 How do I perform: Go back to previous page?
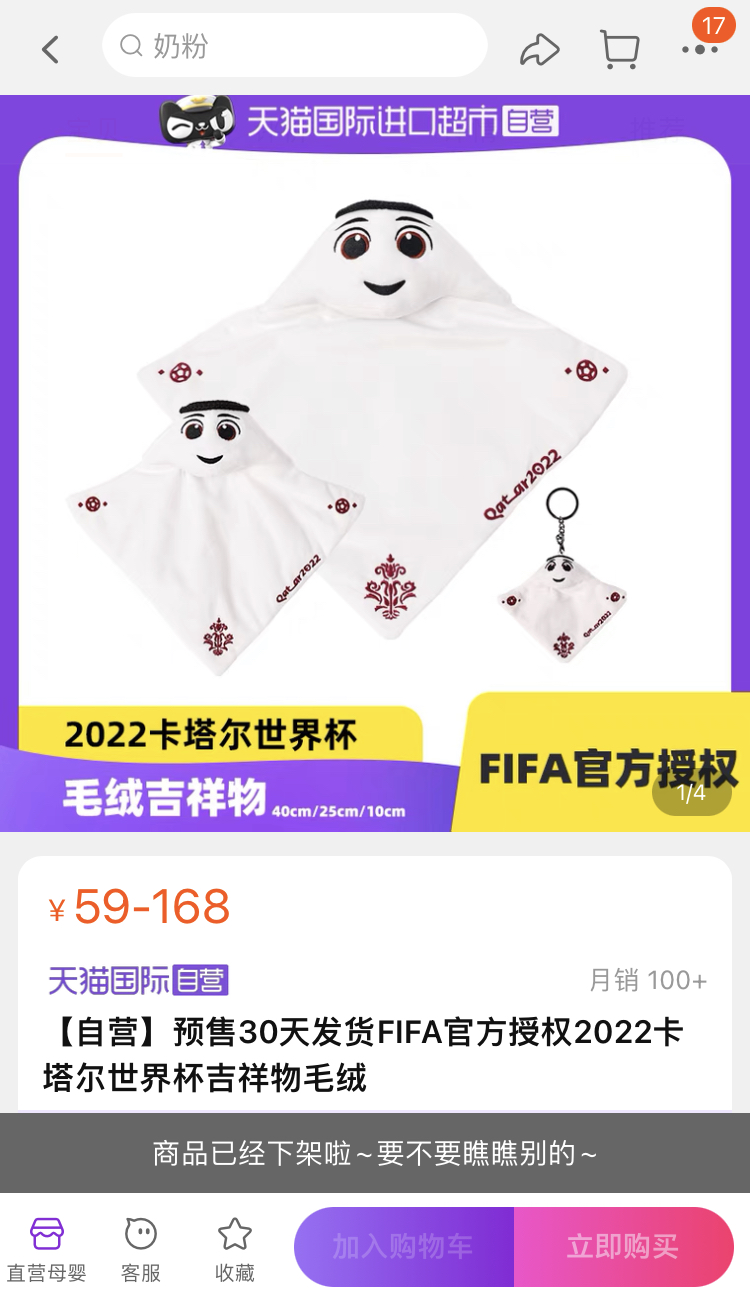point(51,48)
